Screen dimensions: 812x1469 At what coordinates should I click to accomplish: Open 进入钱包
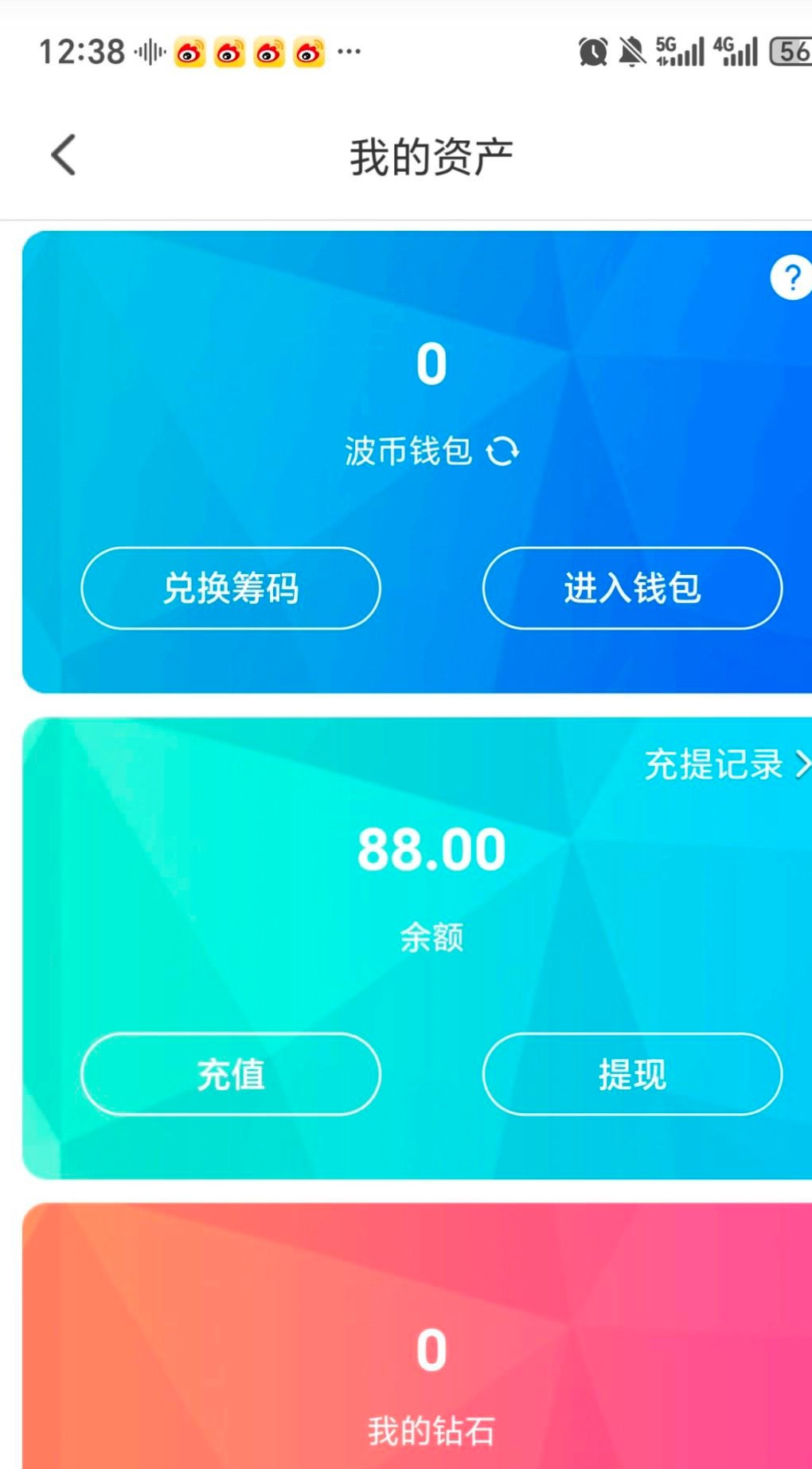click(632, 588)
